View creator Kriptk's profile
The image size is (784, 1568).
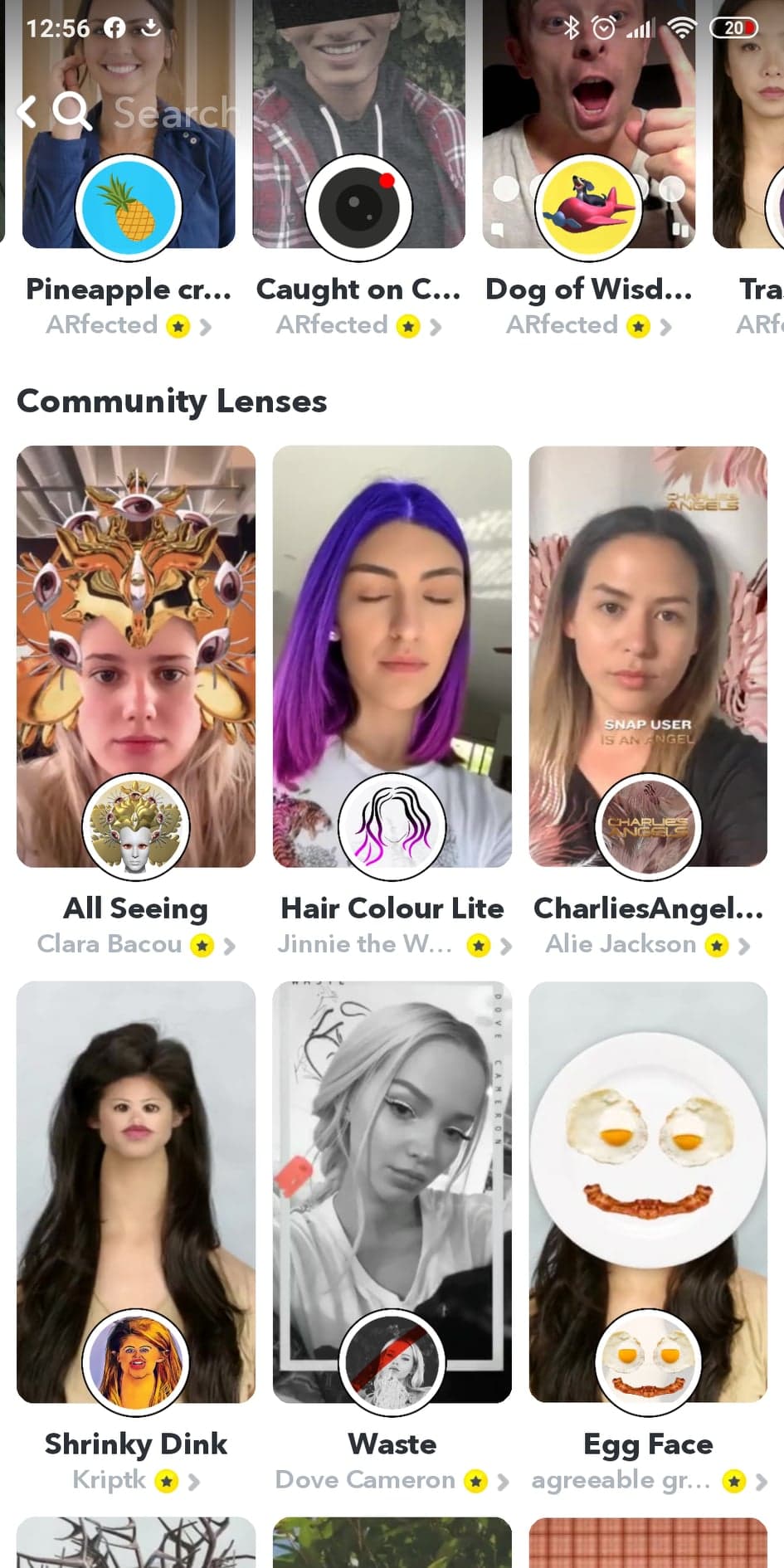coord(136,1480)
